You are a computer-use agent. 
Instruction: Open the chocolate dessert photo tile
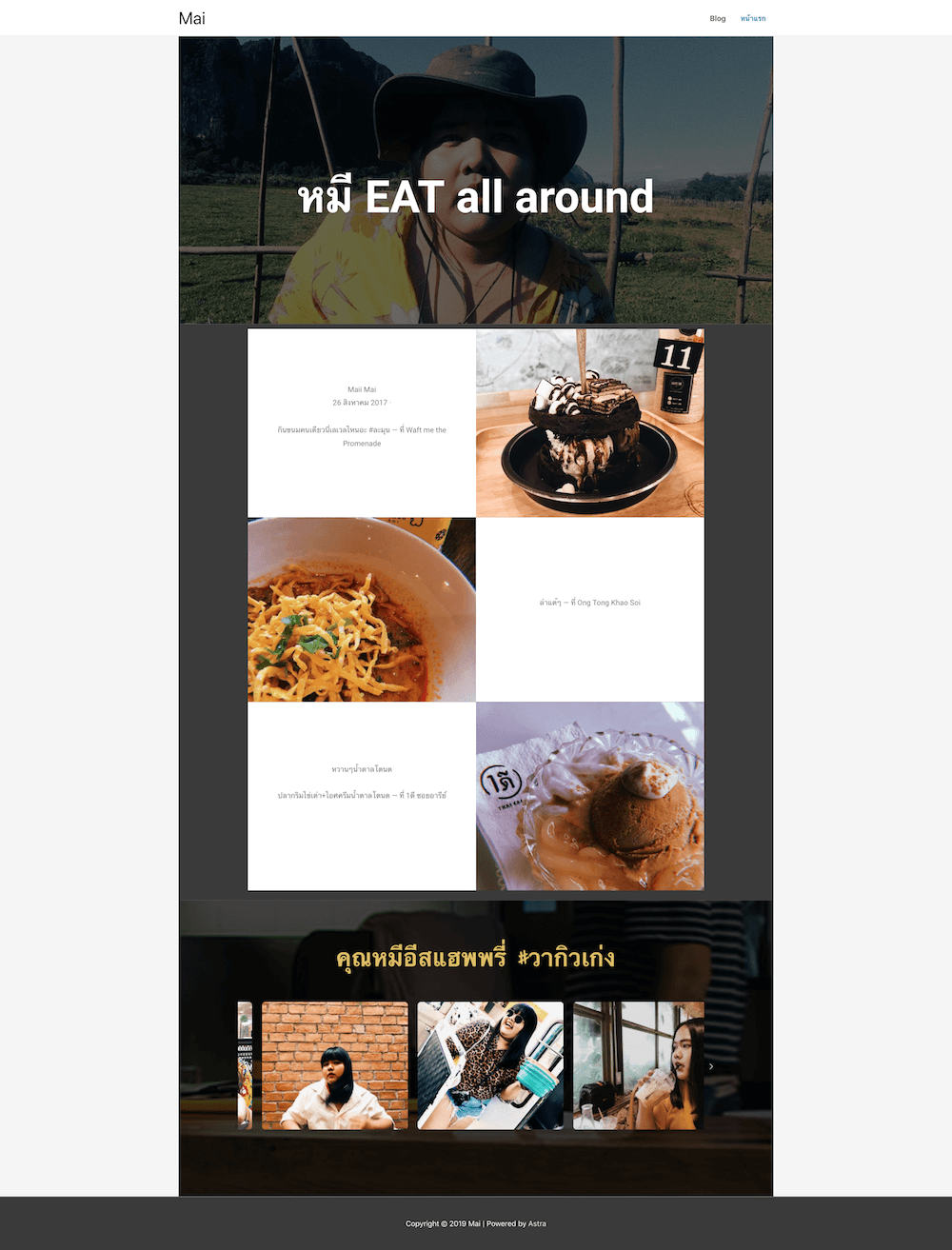pyautogui.click(x=589, y=423)
